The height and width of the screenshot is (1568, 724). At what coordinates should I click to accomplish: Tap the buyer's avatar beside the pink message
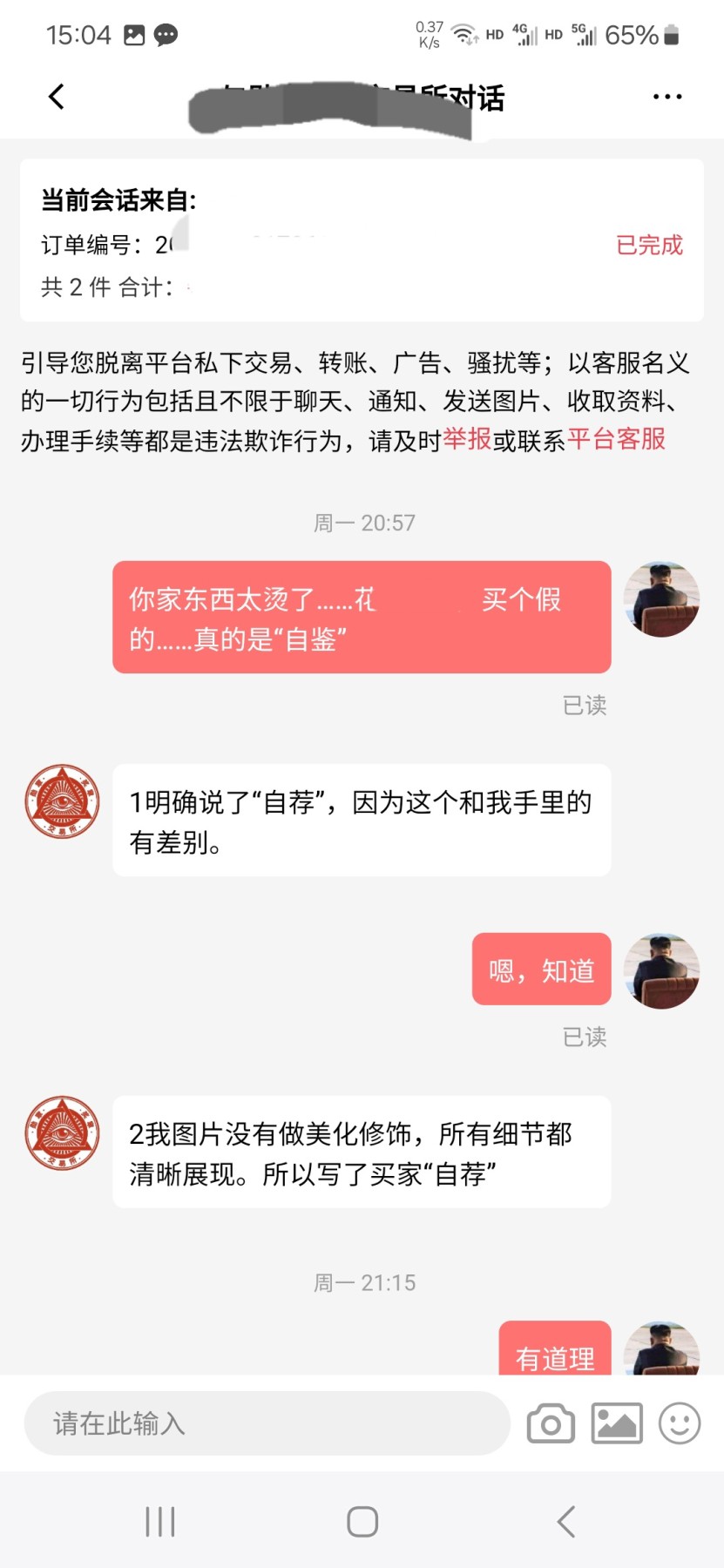662,601
